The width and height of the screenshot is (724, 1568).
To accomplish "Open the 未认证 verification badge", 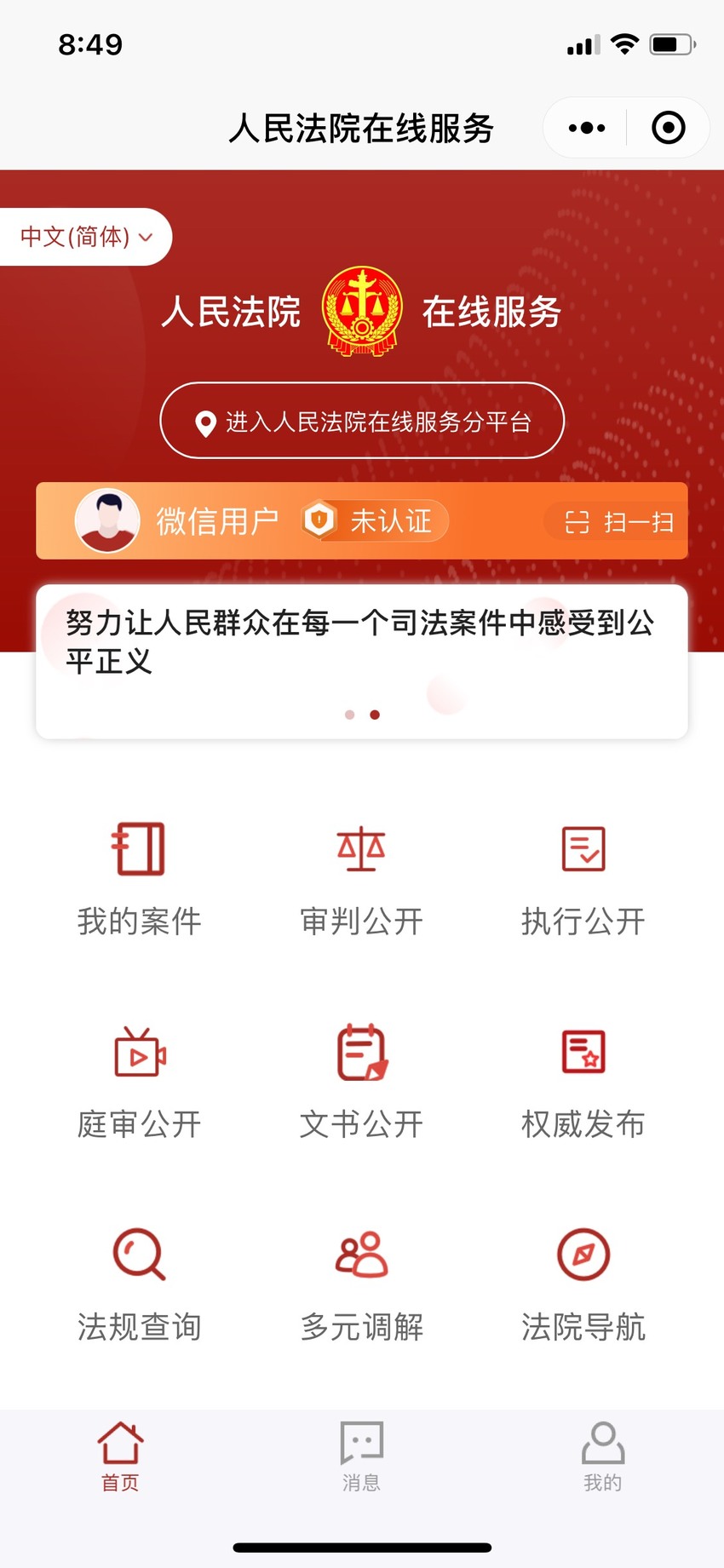I will coord(375,520).
